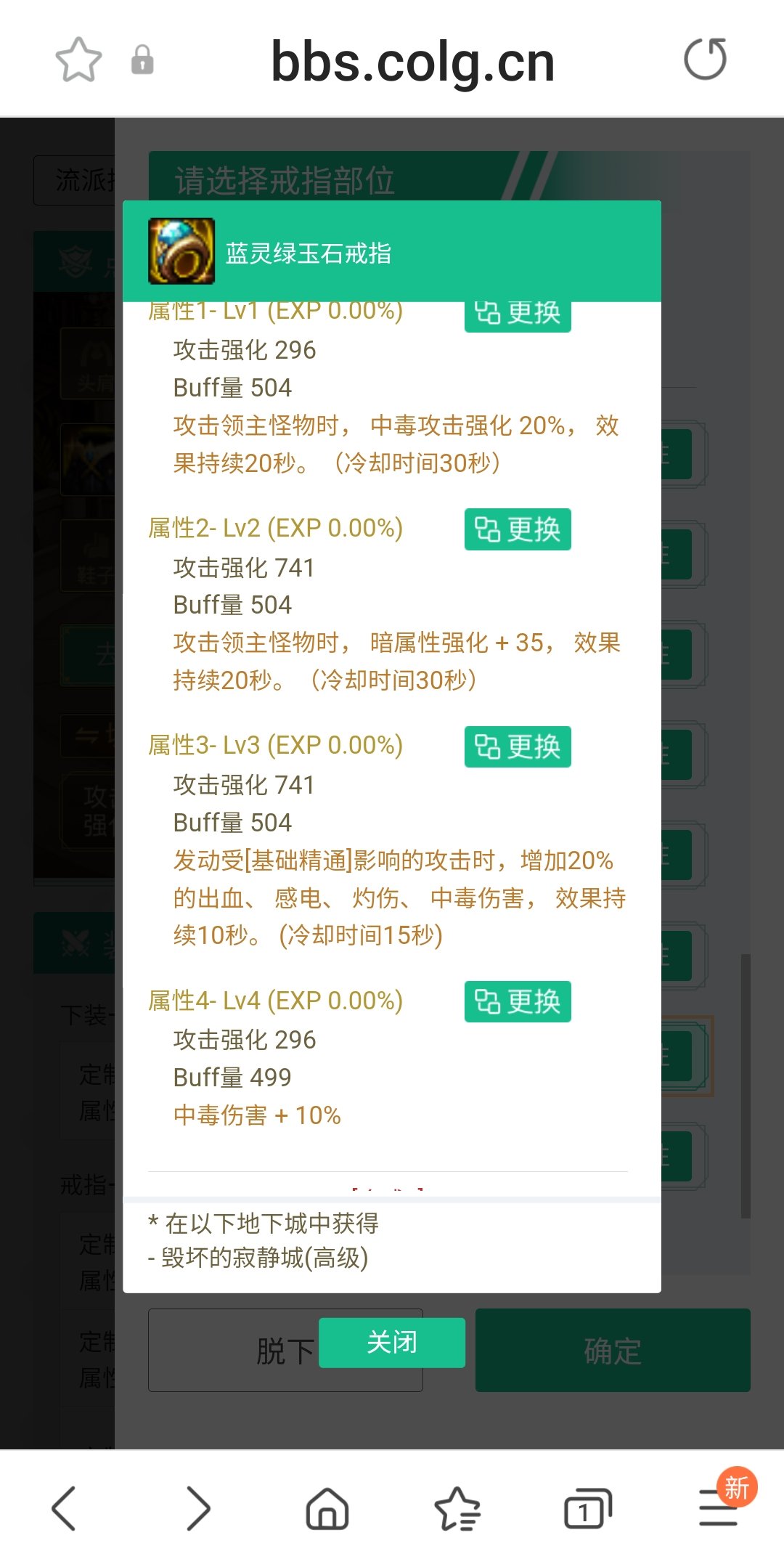784x1567 pixels.
Task: Show open browser tabs
Action: [x=587, y=1508]
